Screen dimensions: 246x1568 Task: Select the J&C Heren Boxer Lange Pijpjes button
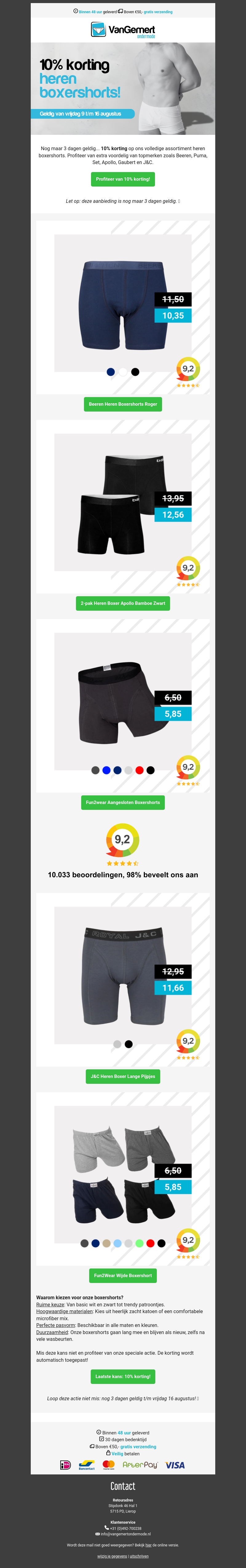click(123, 1076)
